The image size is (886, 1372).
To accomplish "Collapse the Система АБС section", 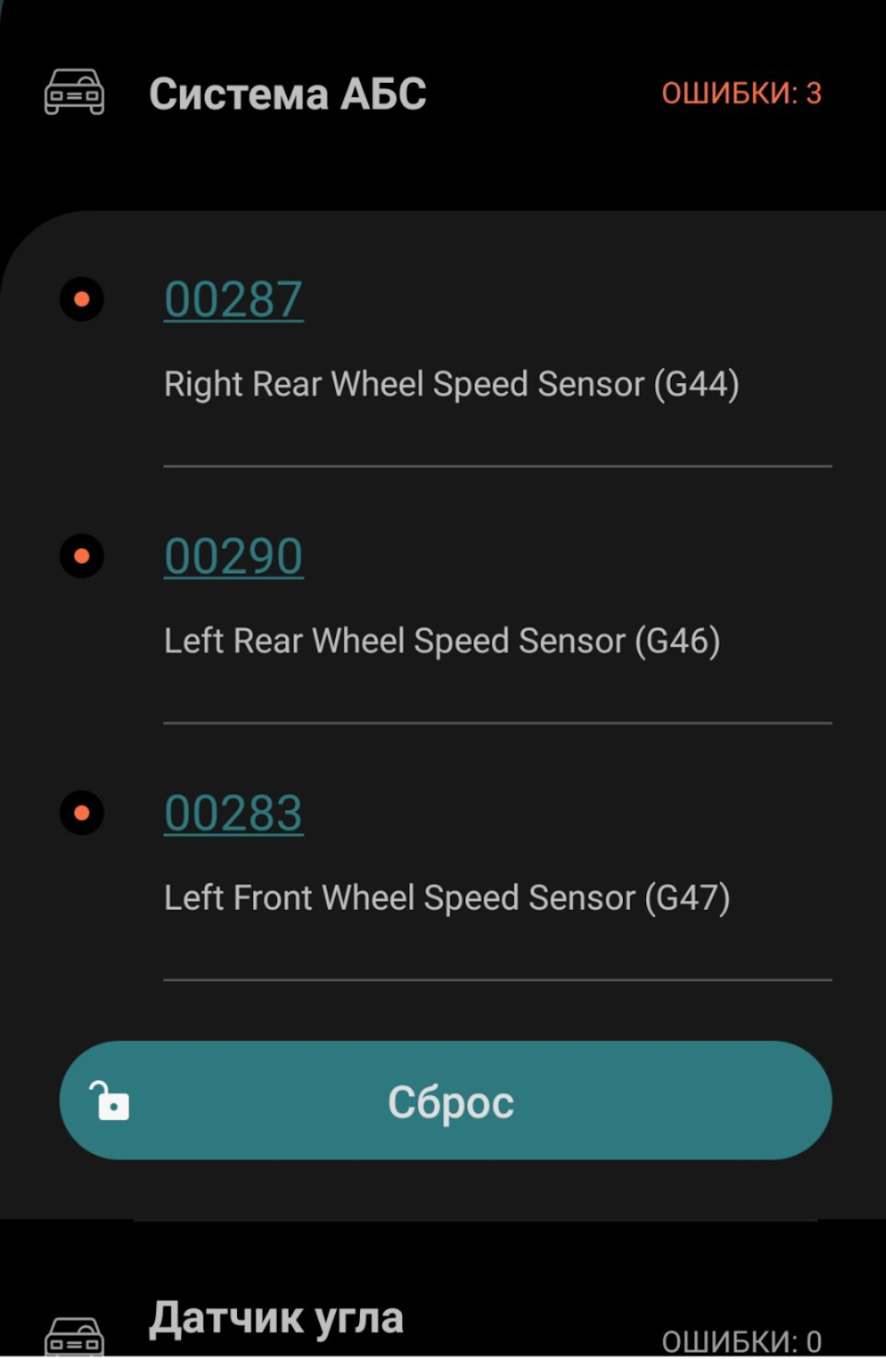I will tap(287, 94).
